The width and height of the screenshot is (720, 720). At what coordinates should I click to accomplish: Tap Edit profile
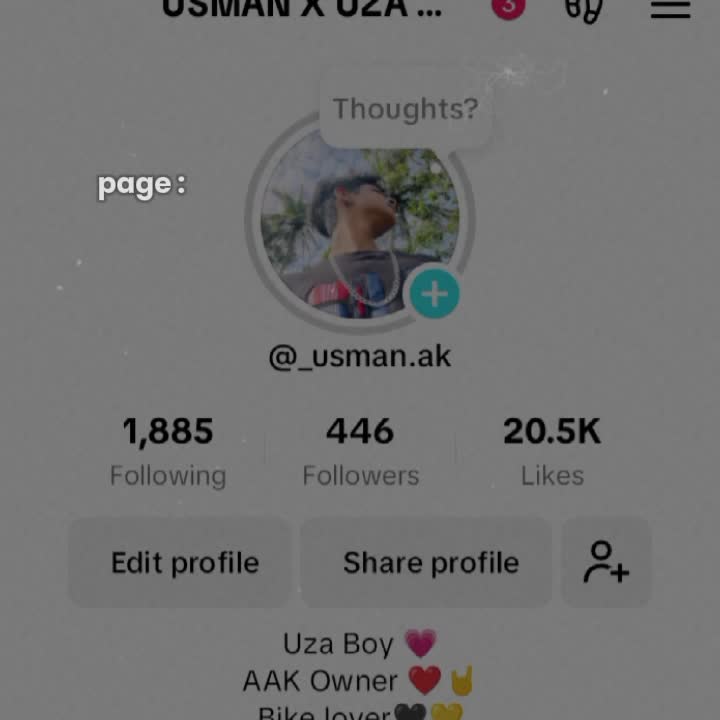click(x=184, y=562)
